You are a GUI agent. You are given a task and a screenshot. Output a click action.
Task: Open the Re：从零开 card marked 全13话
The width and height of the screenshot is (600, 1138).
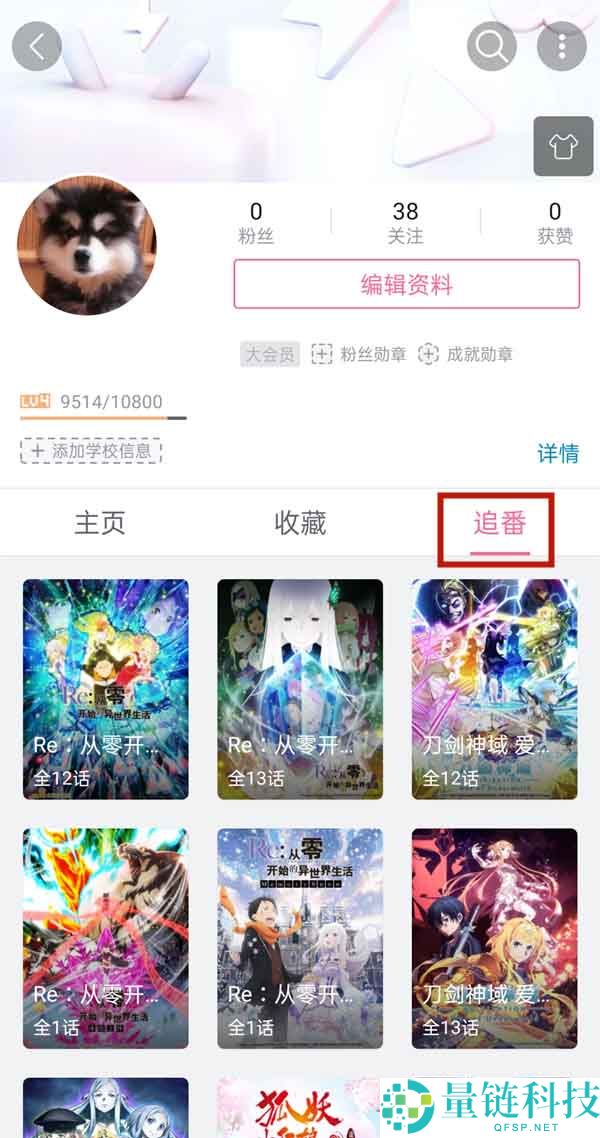pyautogui.click(x=300, y=689)
